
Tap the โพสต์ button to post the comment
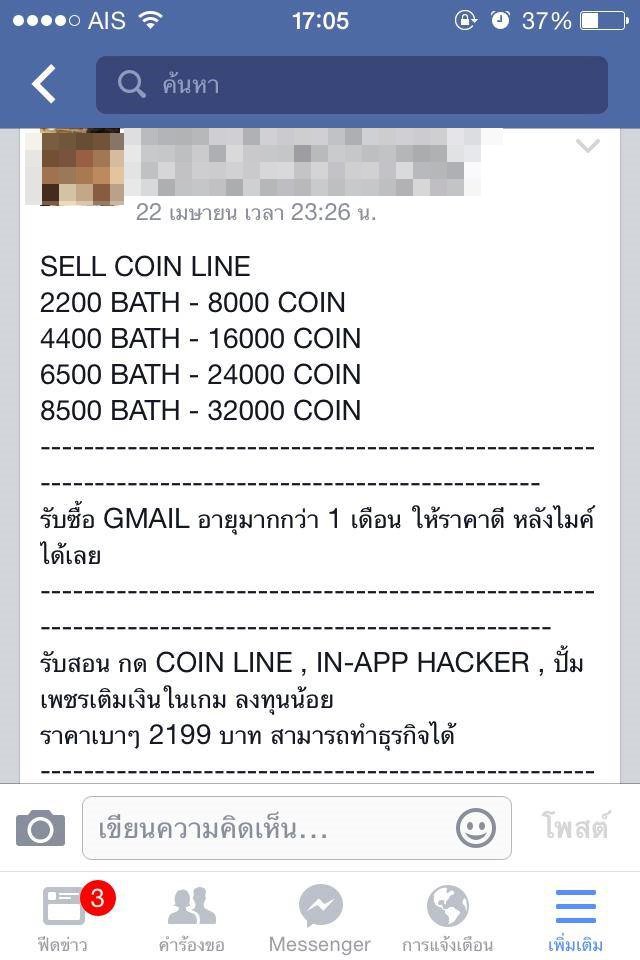click(576, 828)
